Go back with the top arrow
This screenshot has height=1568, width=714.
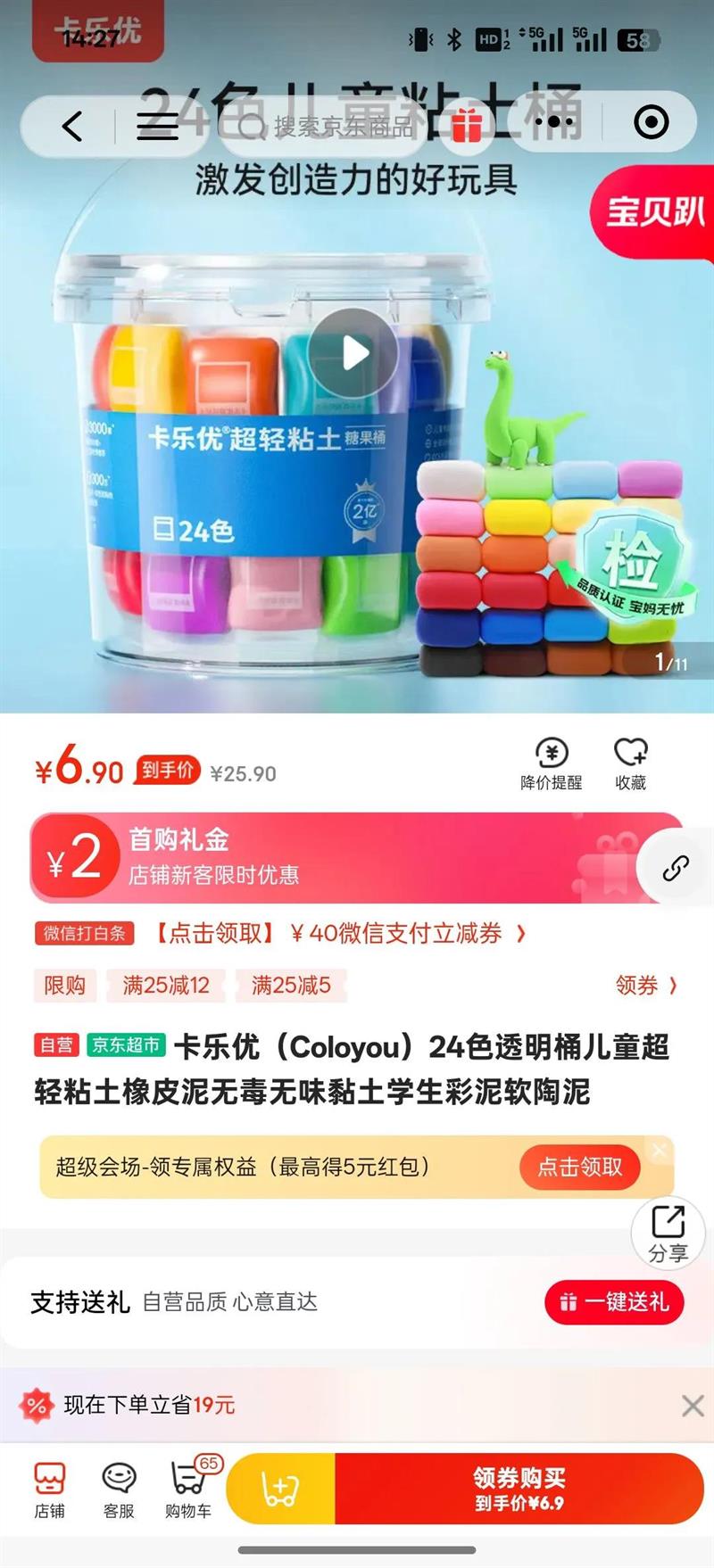[72, 126]
